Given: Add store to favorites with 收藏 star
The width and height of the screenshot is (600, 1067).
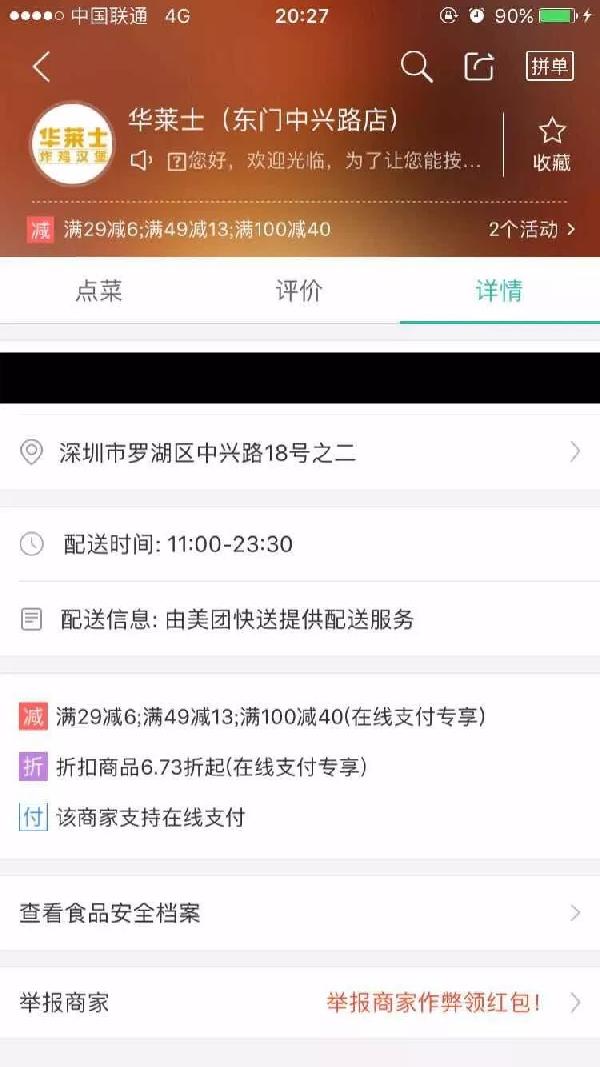Looking at the screenshot, I should point(551,145).
